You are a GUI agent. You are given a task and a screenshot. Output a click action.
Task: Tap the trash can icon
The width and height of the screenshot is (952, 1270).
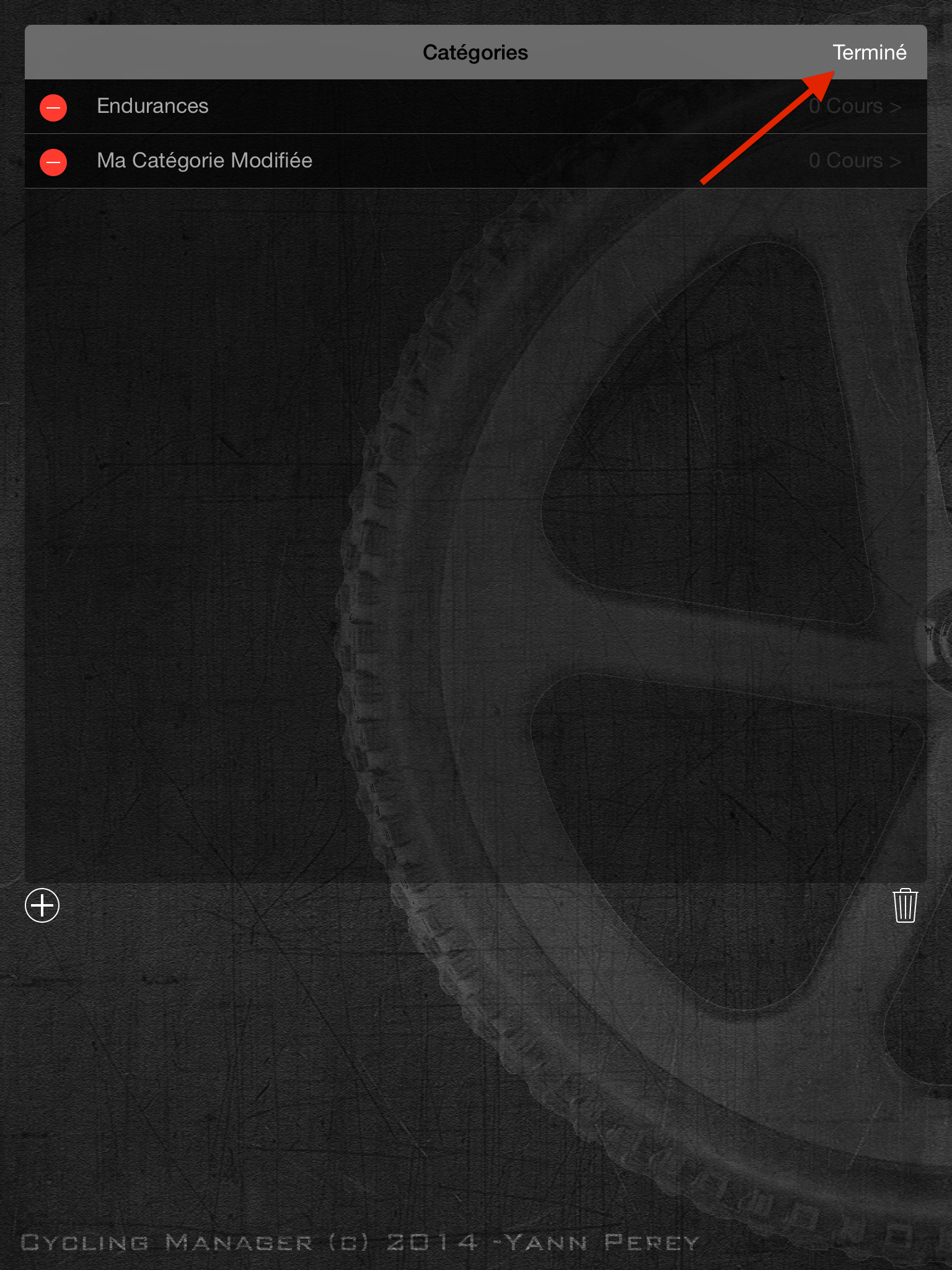[x=905, y=905]
